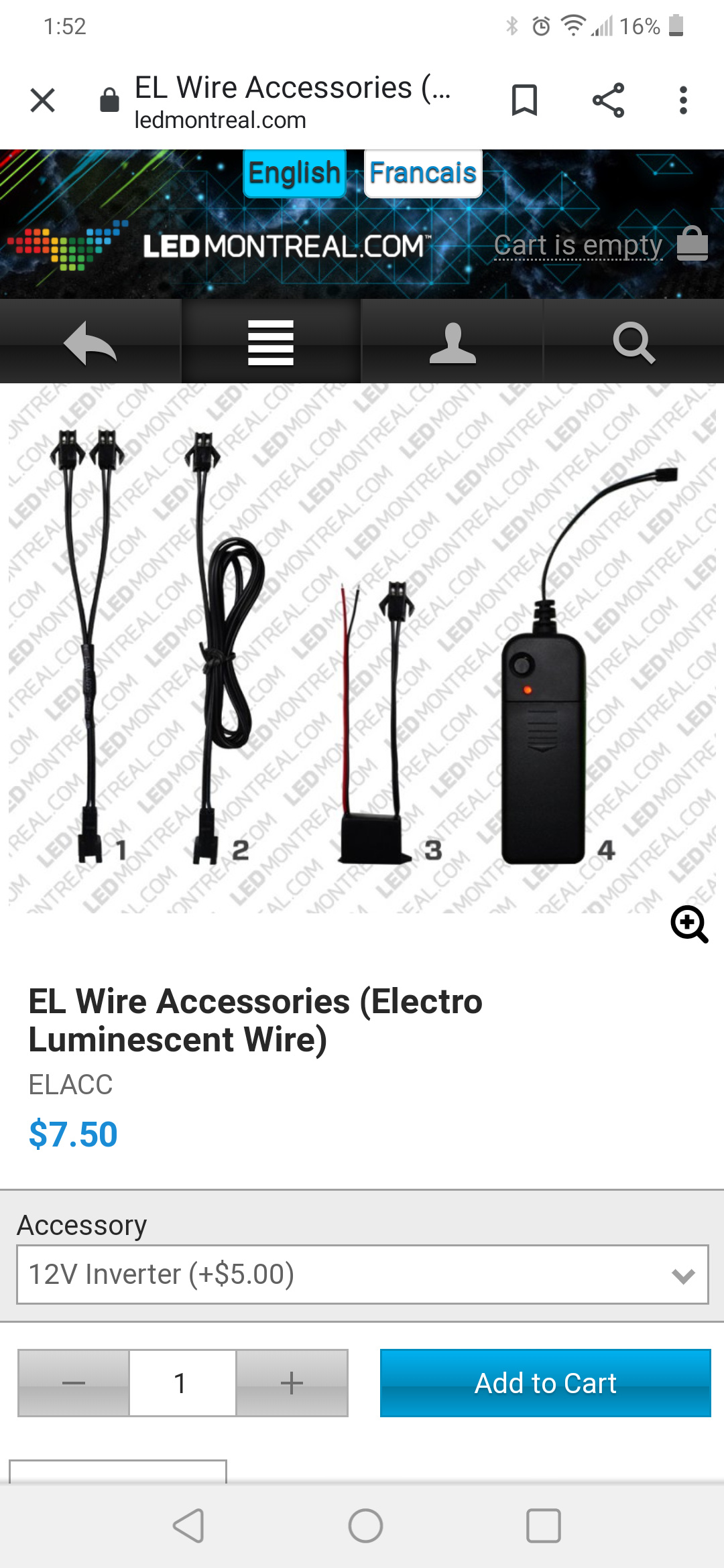The width and height of the screenshot is (724, 1568).
Task: Bookmark this page
Action: click(524, 101)
